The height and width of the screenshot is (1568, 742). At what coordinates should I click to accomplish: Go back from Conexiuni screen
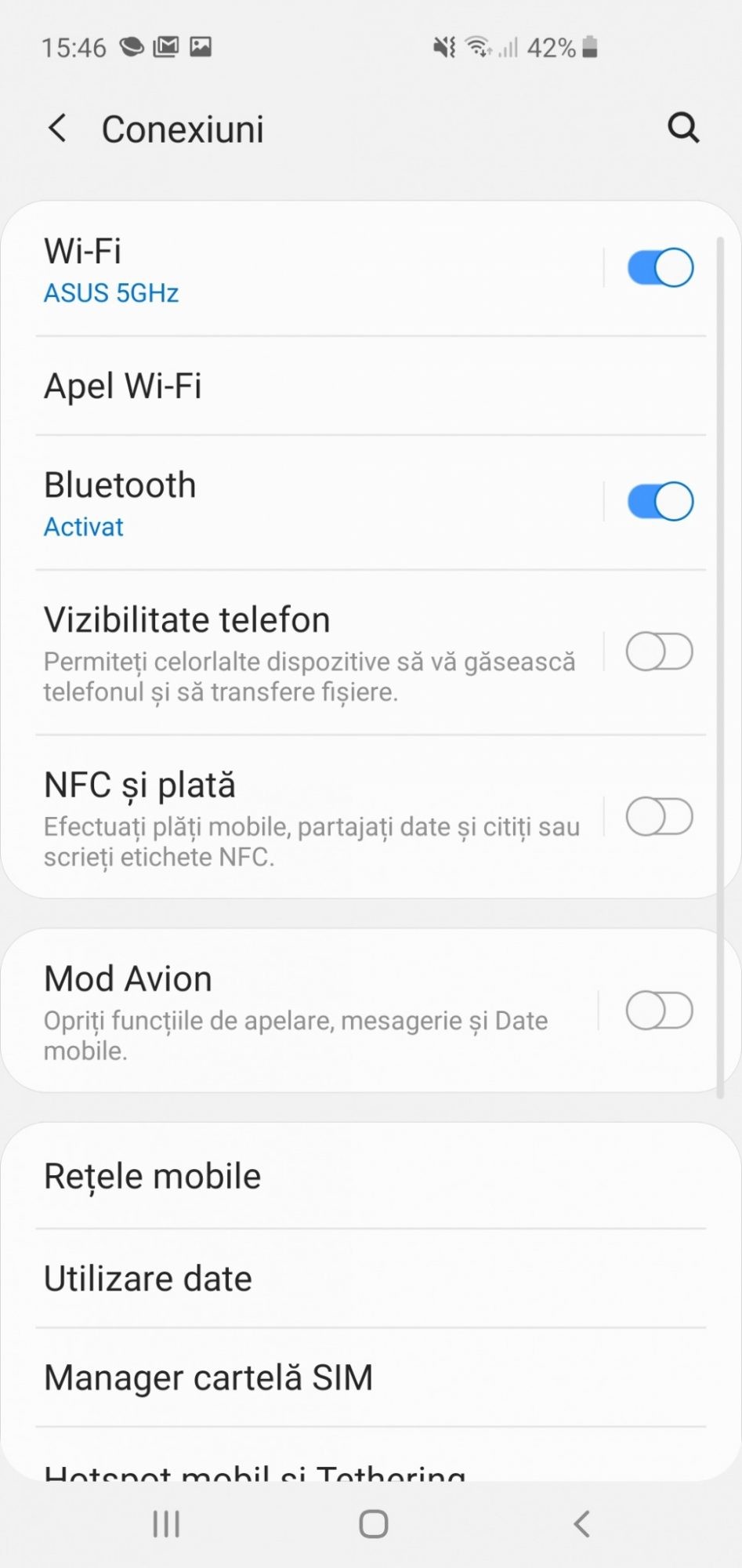(57, 128)
